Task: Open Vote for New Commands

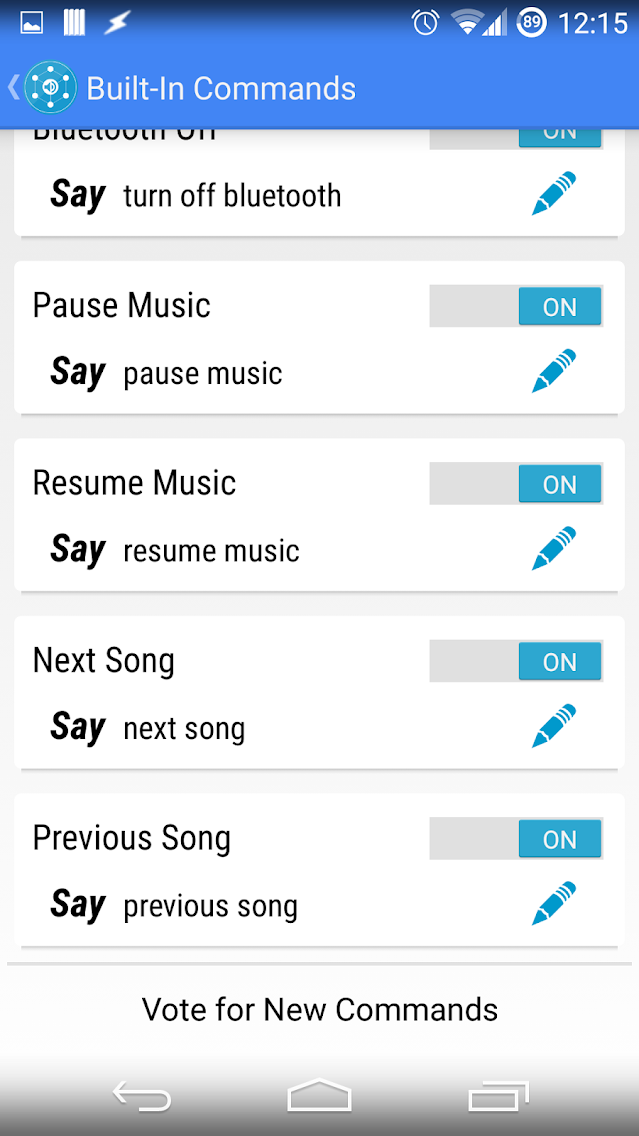Action: (x=320, y=1009)
